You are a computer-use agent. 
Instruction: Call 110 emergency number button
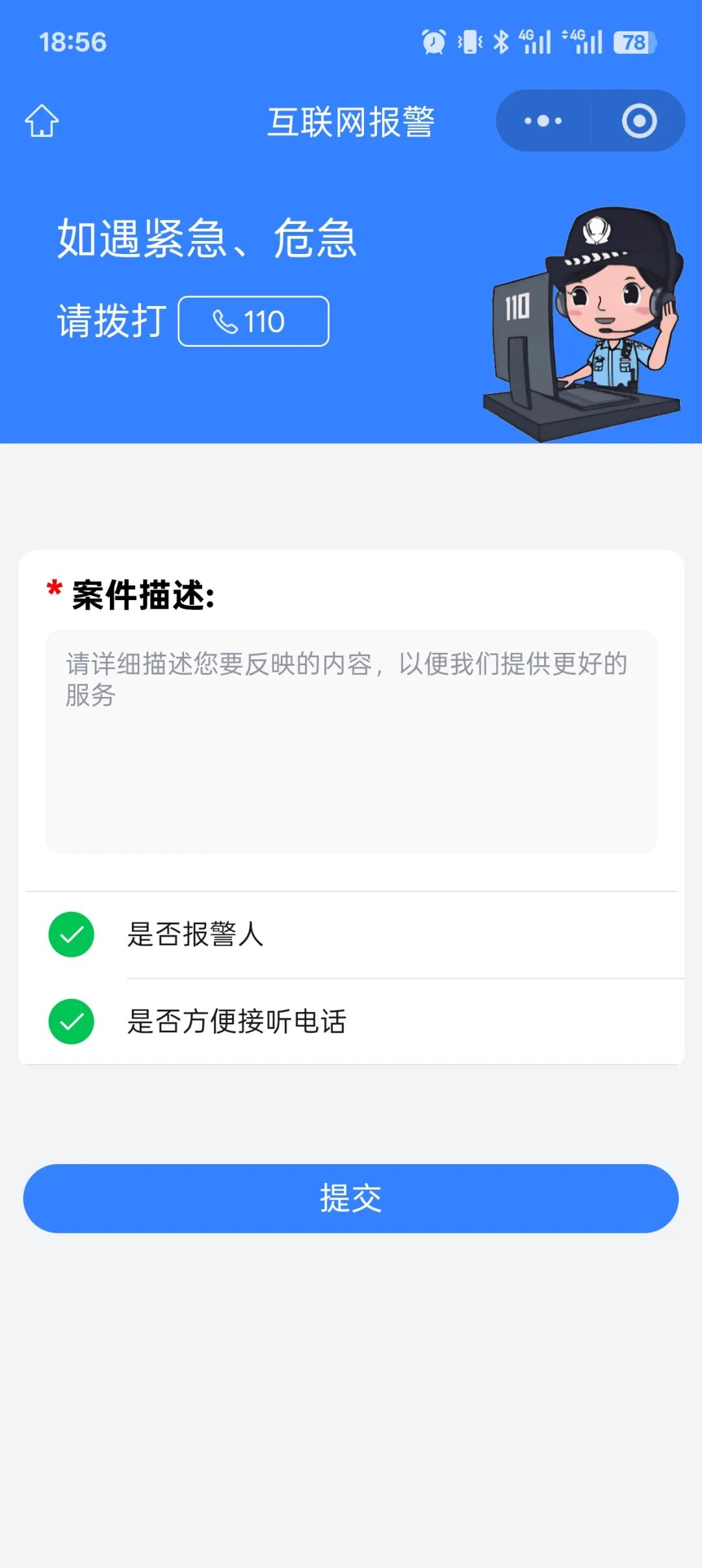click(253, 322)
